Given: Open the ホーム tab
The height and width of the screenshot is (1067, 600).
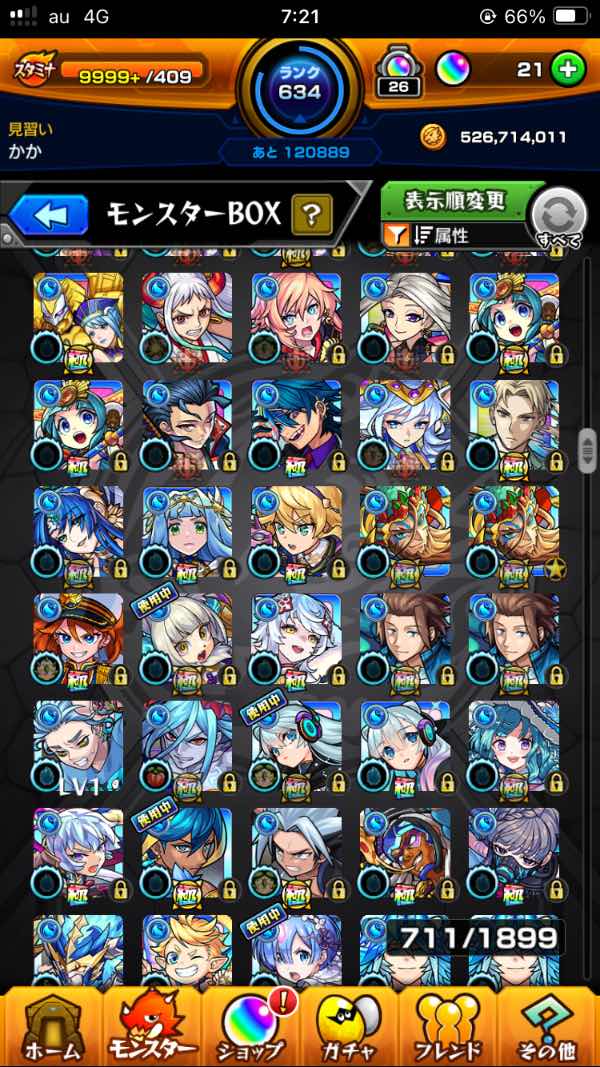Looking at the screenshot, I should point(51,1028).
